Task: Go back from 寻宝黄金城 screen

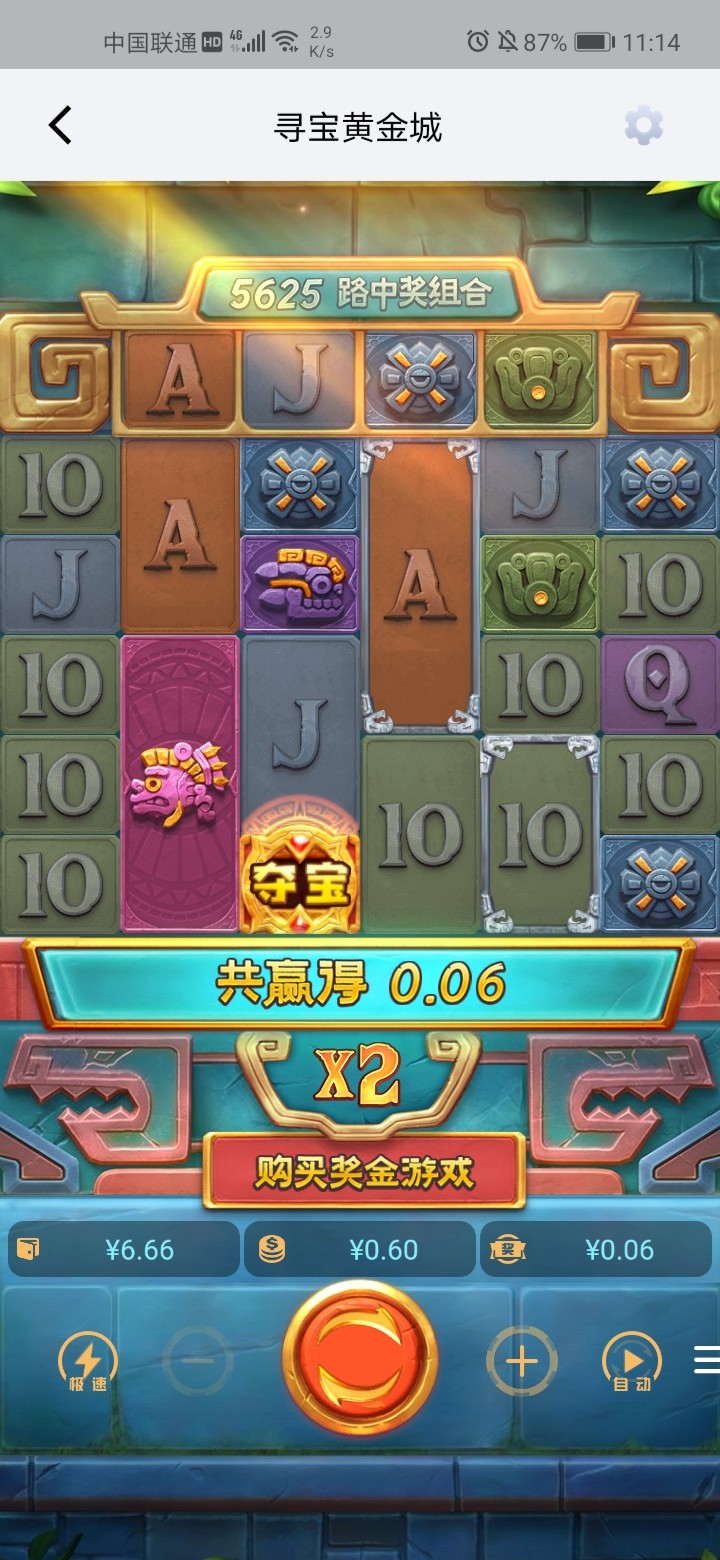Action: pyautogui.click(x=60, y=126)
